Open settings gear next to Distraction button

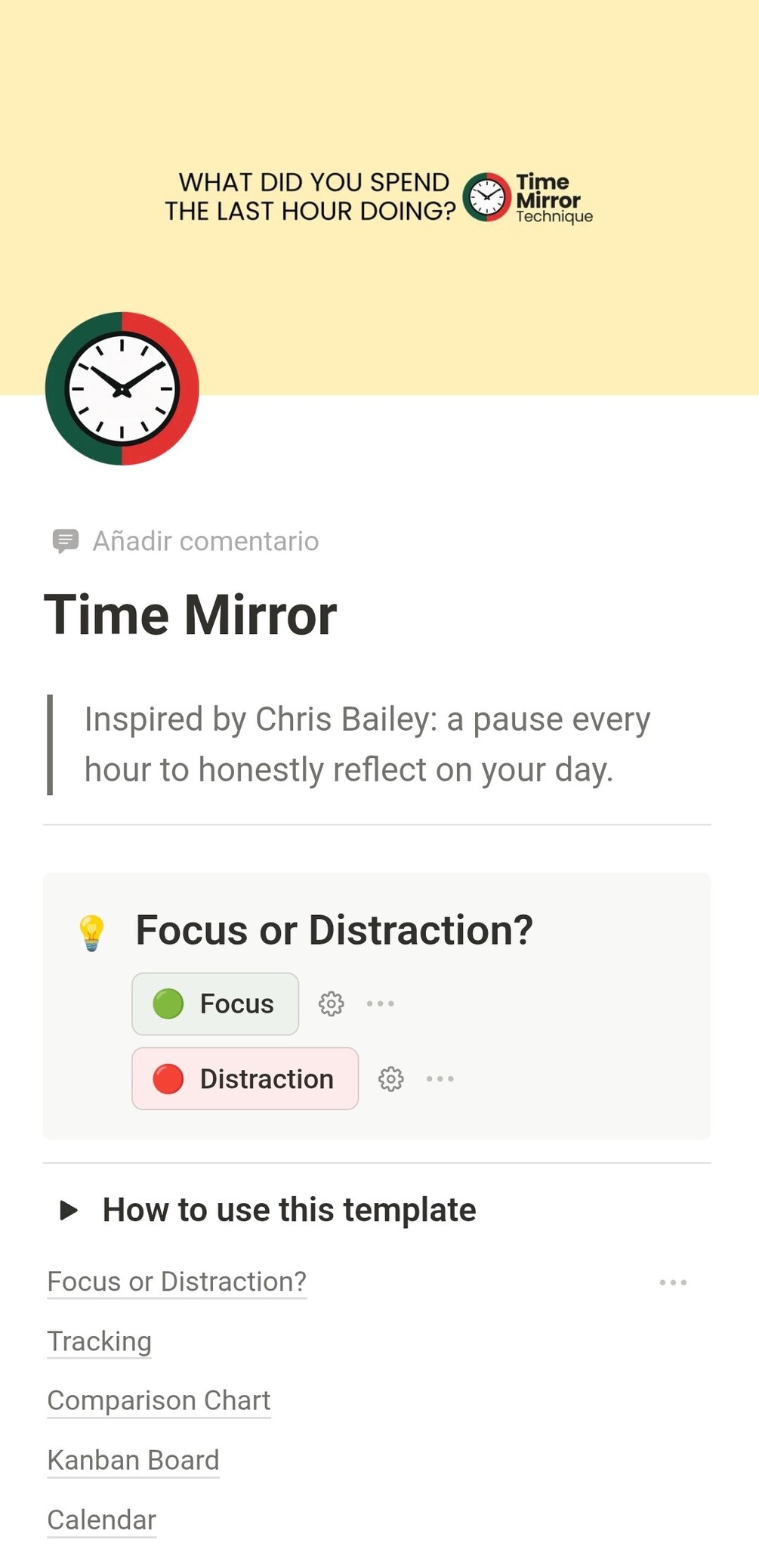pyautogui.click(x=390, y=1078)
